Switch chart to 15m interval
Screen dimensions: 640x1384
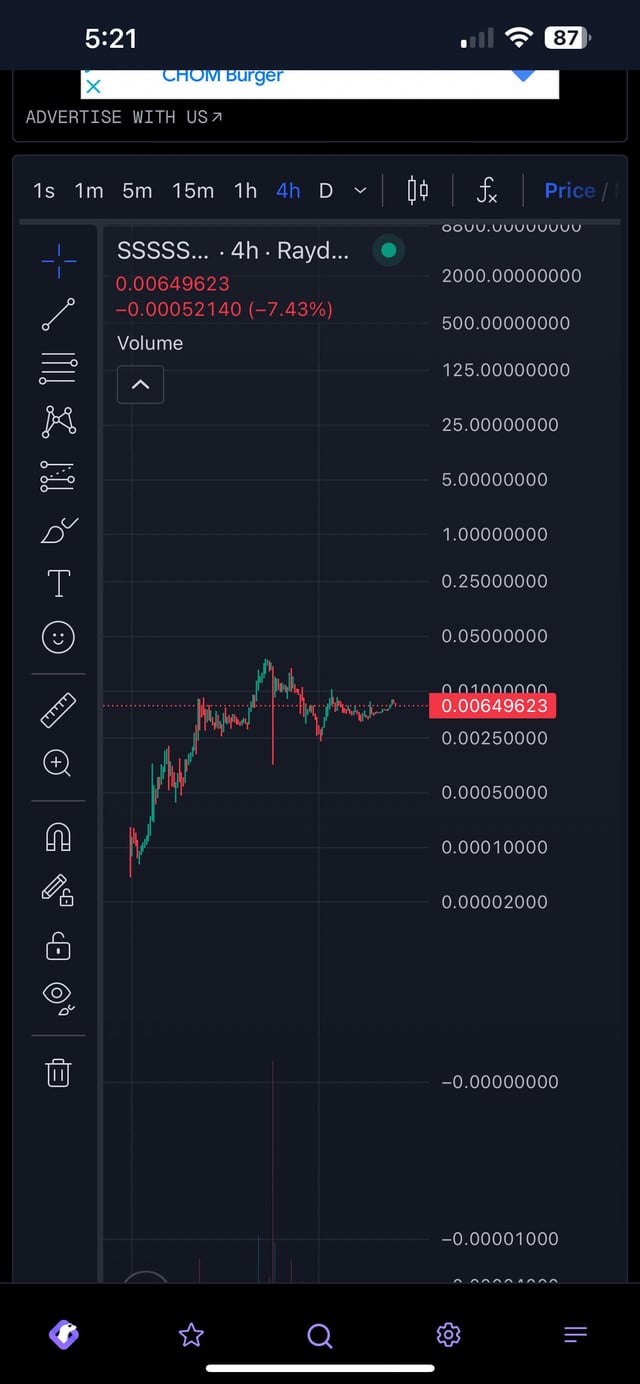pyautogui.click(x=193, y=190)
